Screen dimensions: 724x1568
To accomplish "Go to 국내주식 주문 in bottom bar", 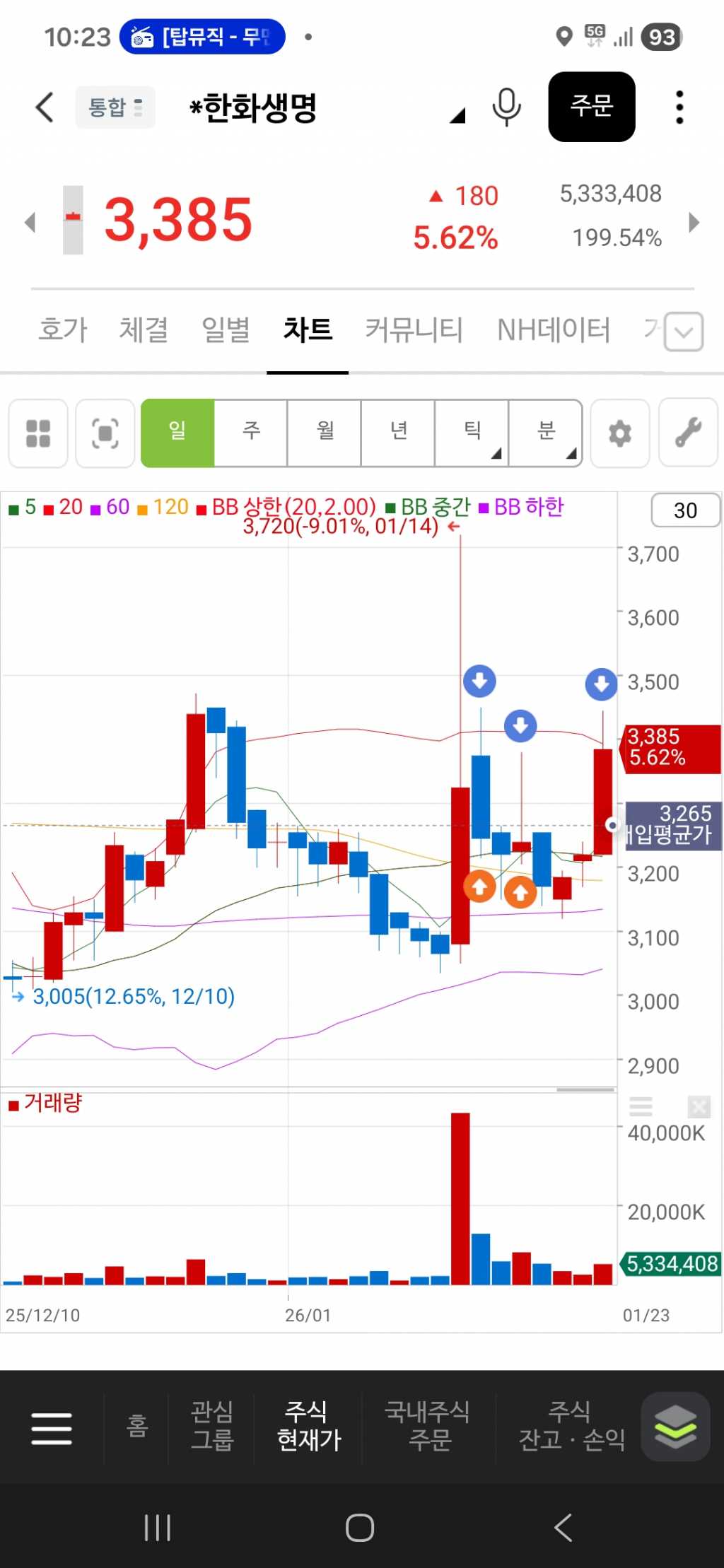I will click(x=427, y=1425).
